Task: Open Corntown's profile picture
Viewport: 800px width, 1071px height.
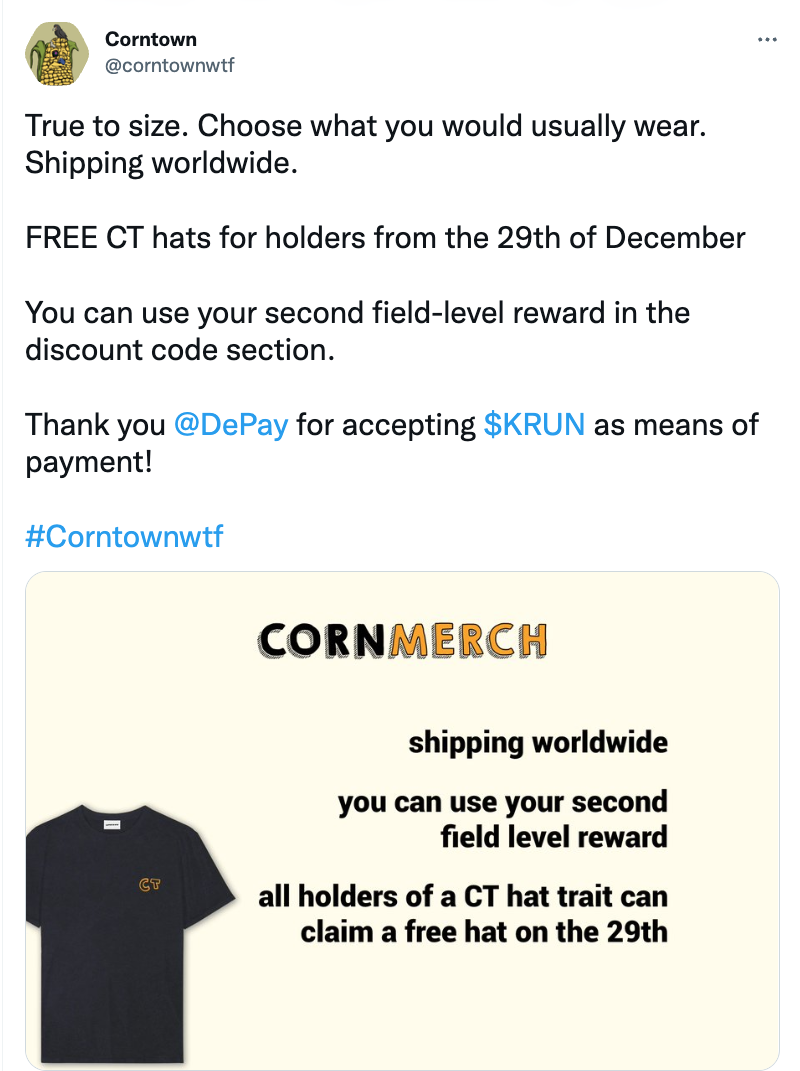Action: (x=57, y=53)
